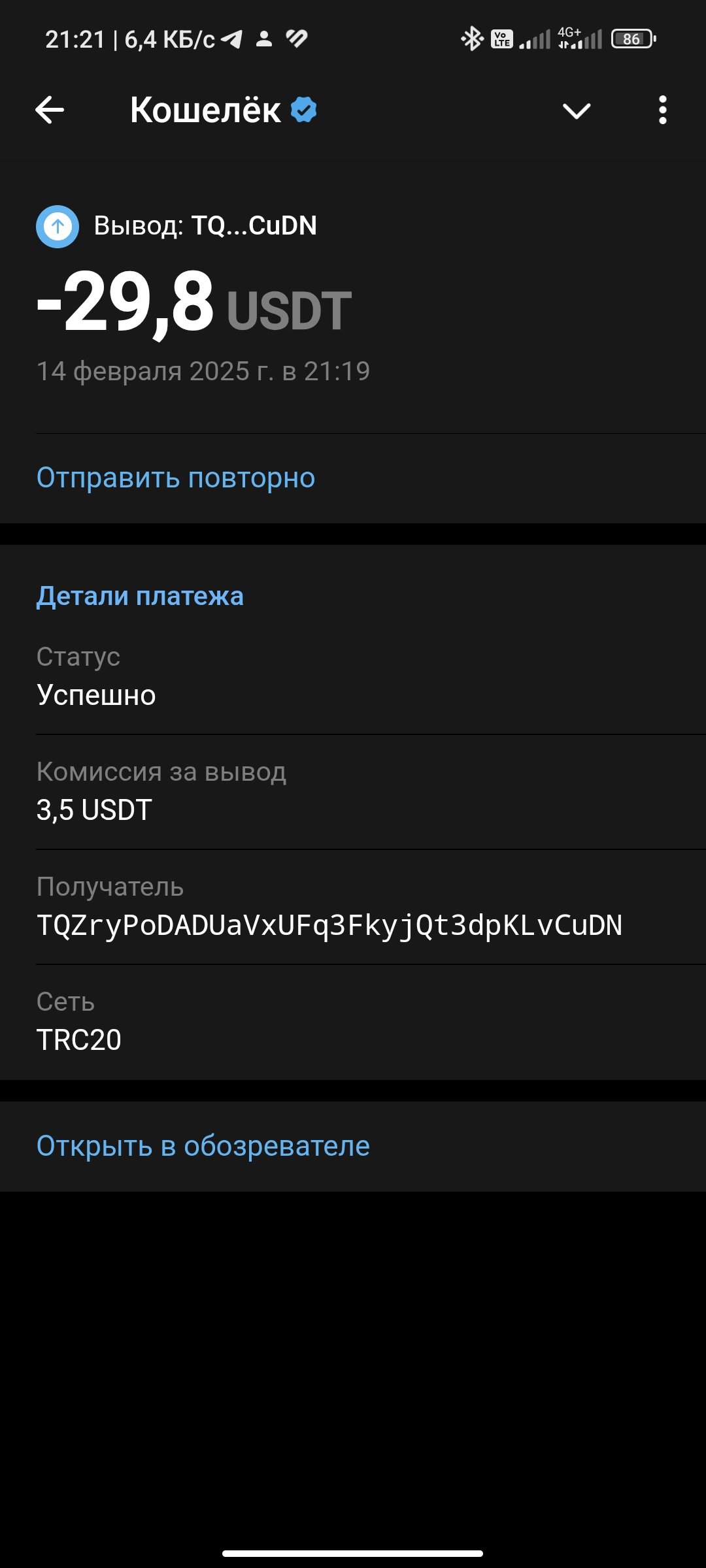Go back with the arrow icon
This screenshot has width=706, height=1568.
click(50, 110)
